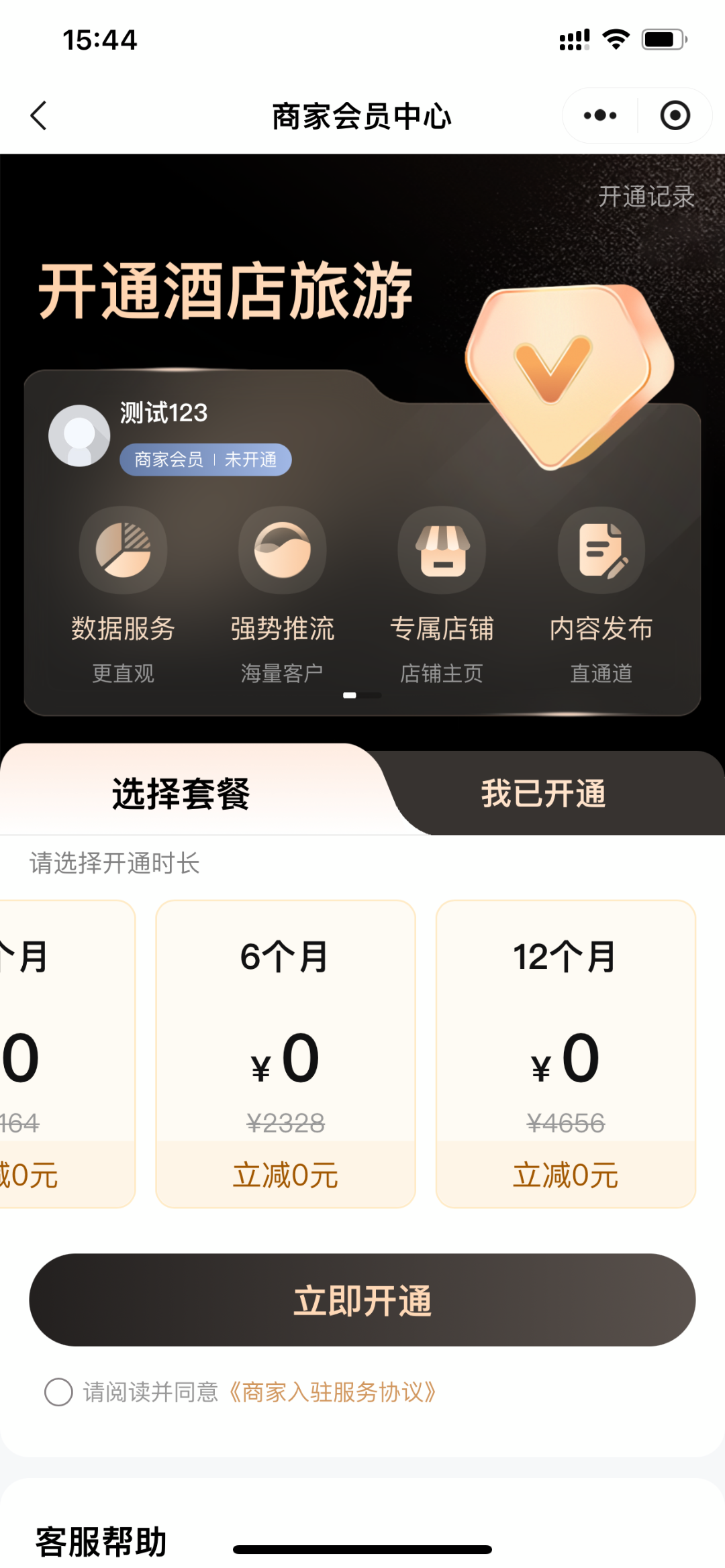Tap the carousel page indicator dots
The image size is (725, 1568).
coord(361,696)
